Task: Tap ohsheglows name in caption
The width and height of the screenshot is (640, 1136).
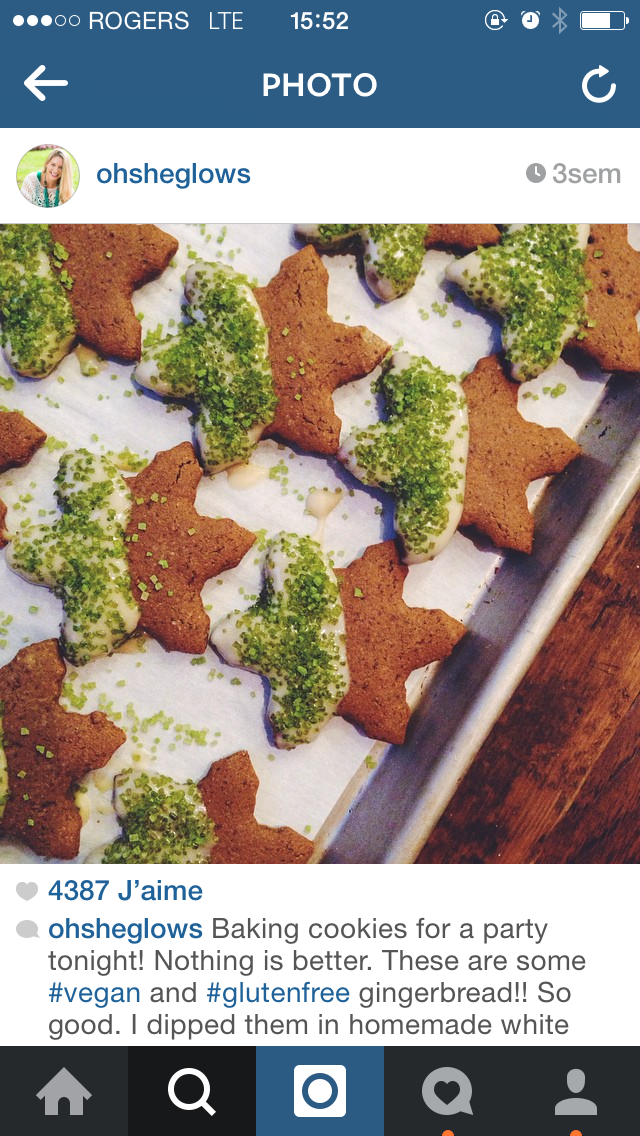Action: click(125, 929)
